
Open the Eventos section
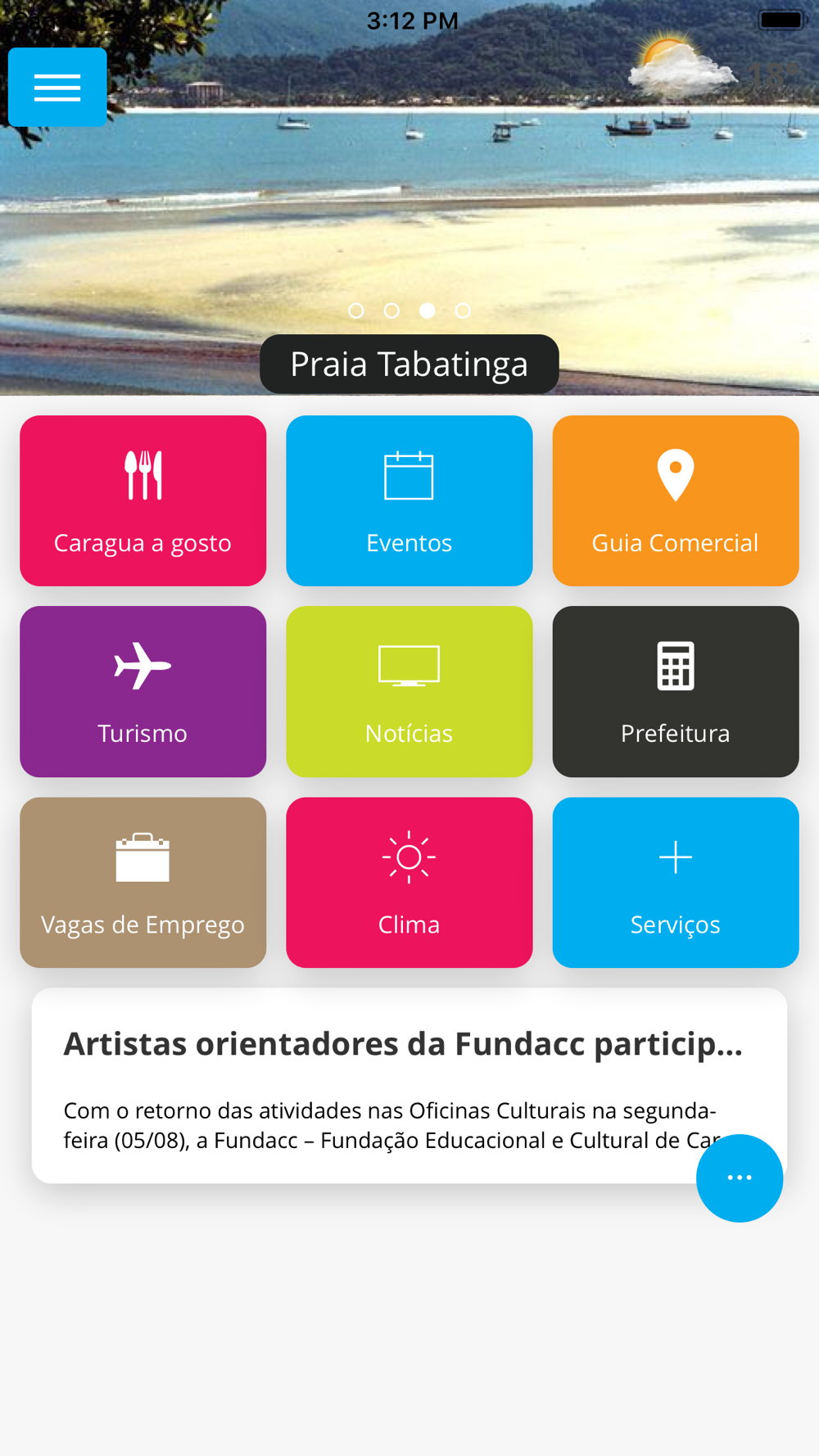pyautogui.click(x=409, y=500)
